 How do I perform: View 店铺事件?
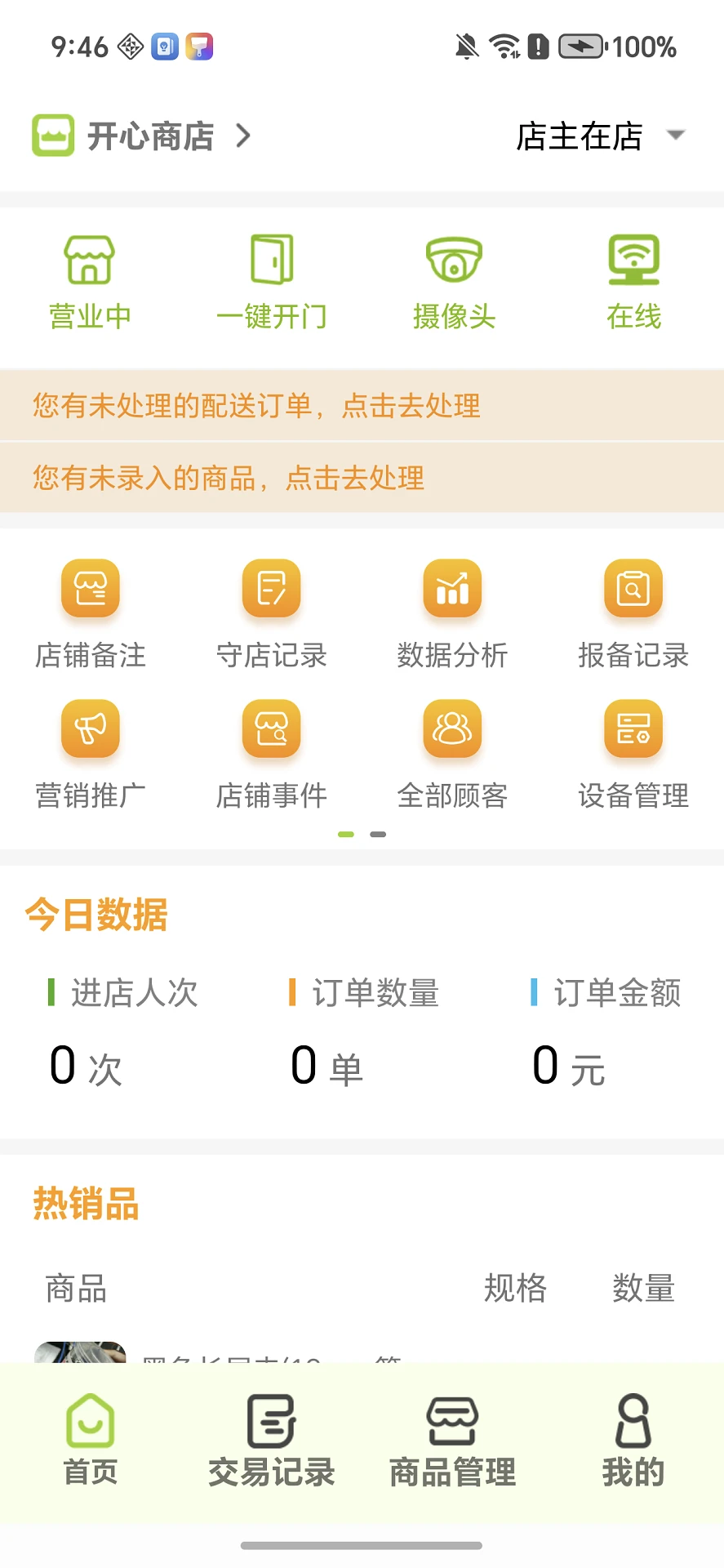[271, 753]
